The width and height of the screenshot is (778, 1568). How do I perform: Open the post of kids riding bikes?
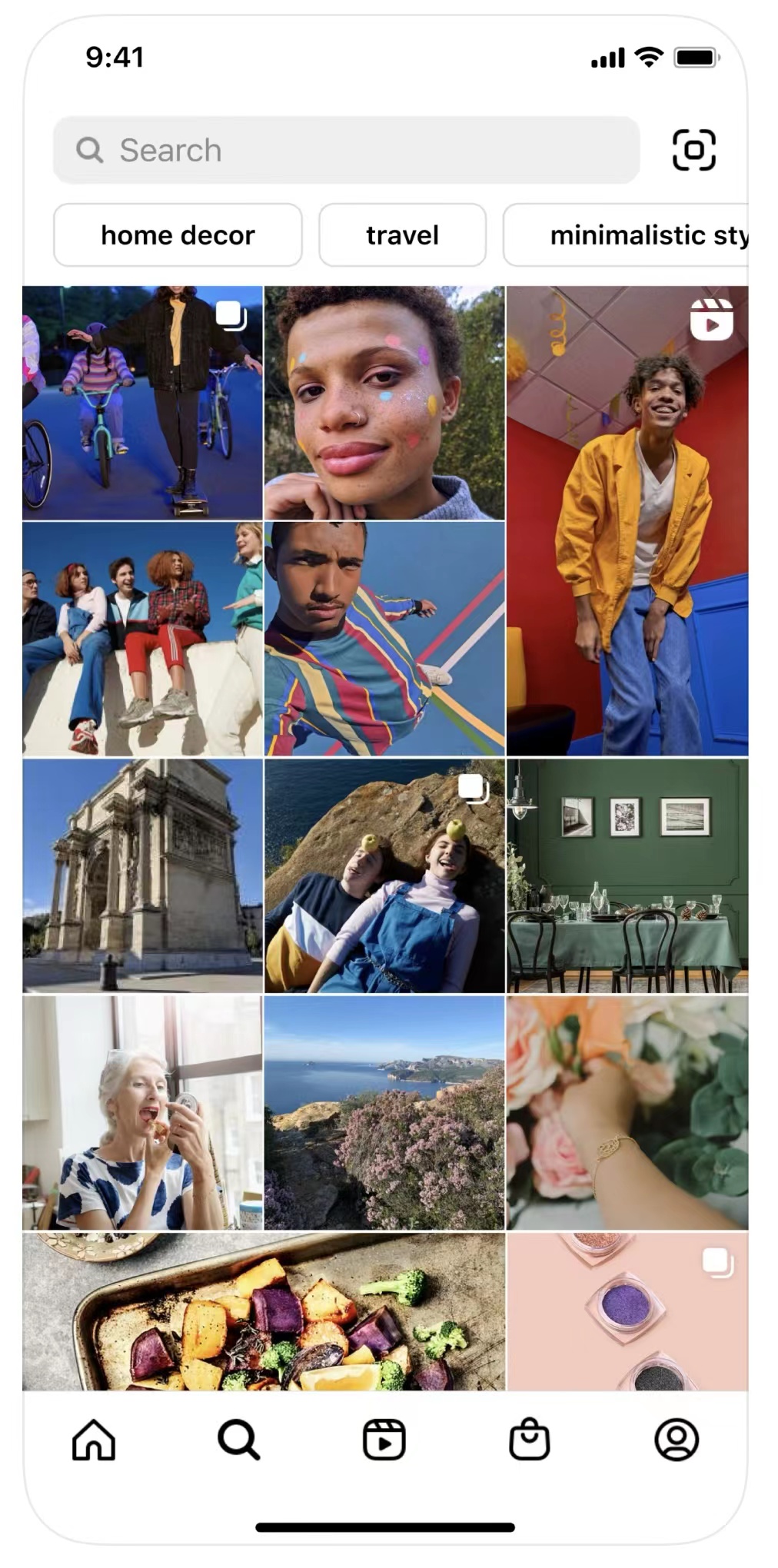click(142, 403)
